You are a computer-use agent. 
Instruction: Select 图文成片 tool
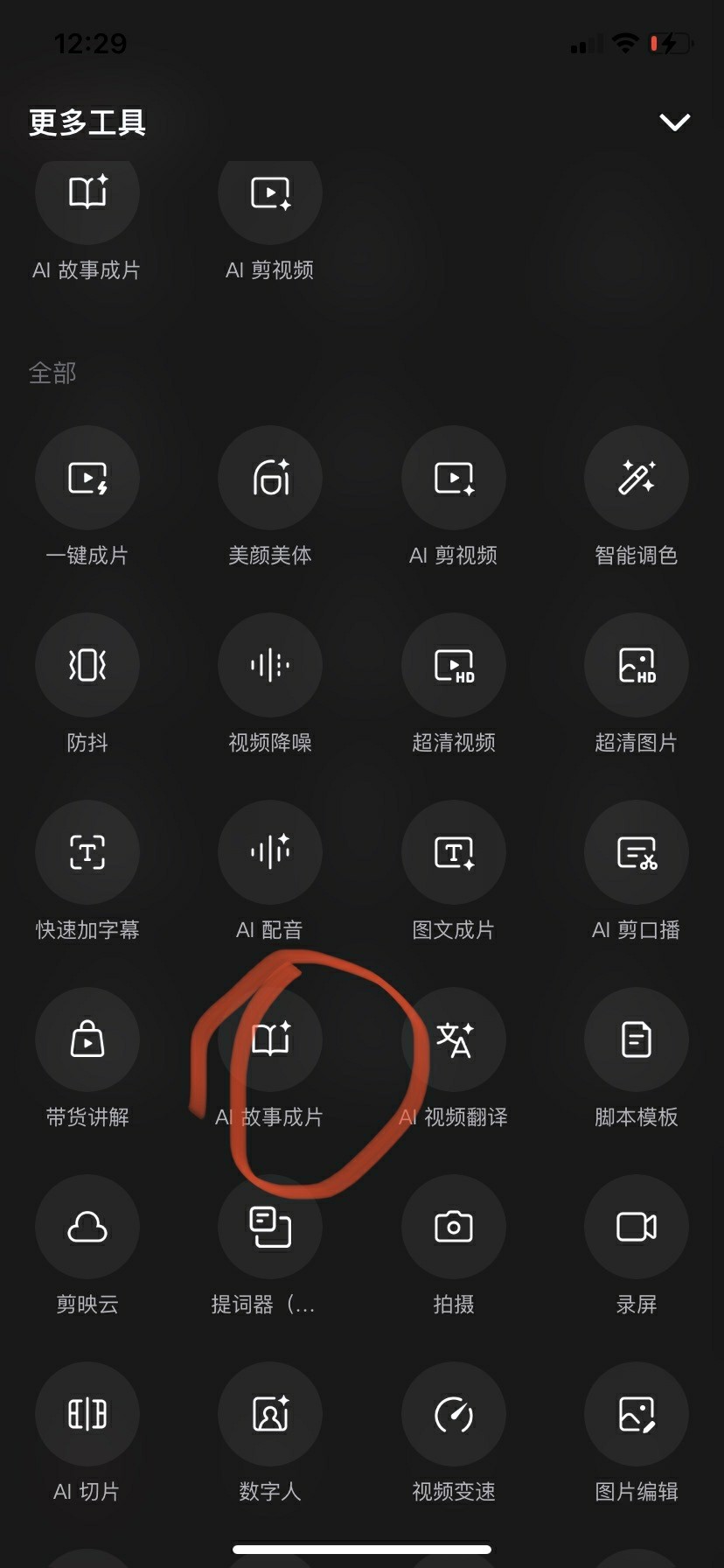tap(453, 853)
